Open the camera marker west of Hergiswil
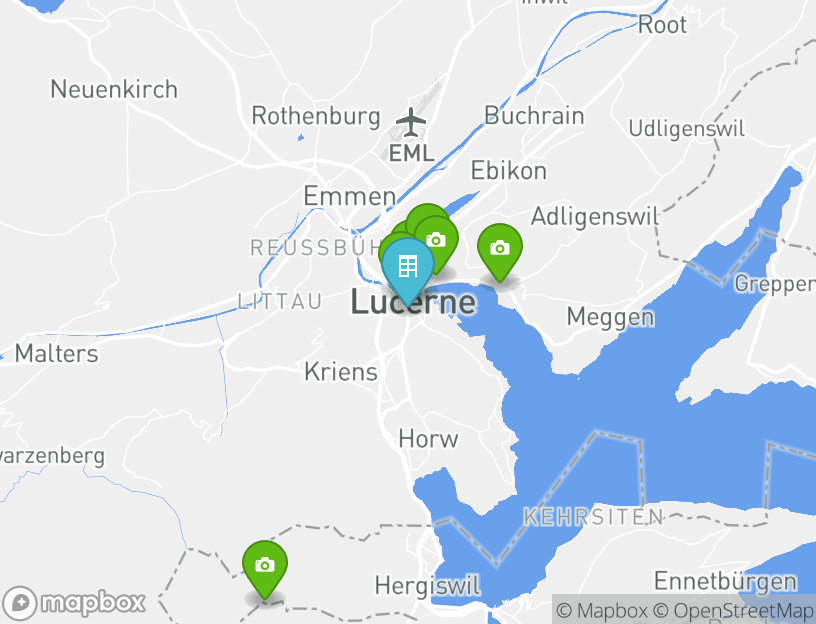The image size is (816, 624). pos(265,565)
